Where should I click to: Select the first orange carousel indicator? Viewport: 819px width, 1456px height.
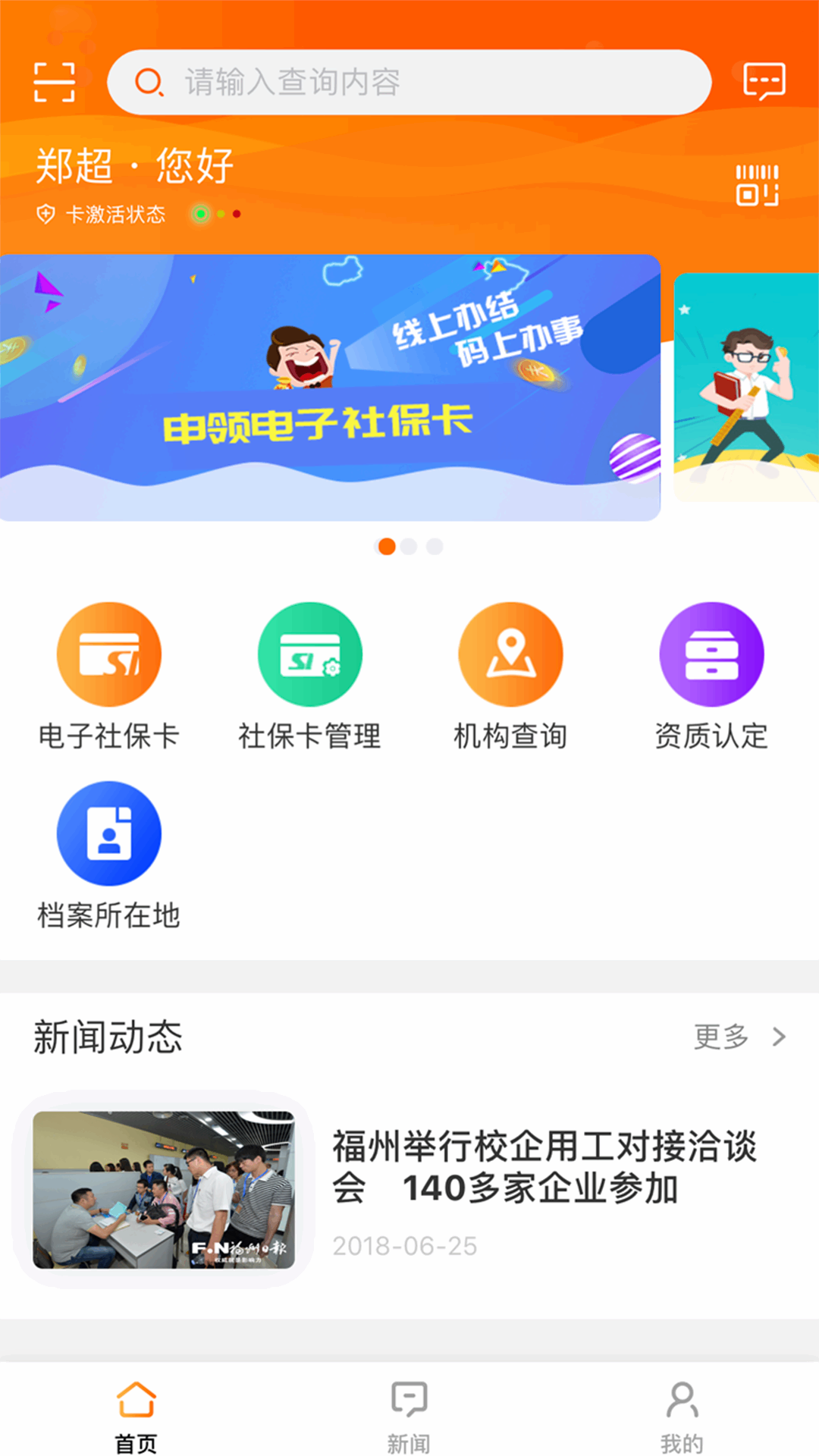pyautogui.click(x=385, y=546)
